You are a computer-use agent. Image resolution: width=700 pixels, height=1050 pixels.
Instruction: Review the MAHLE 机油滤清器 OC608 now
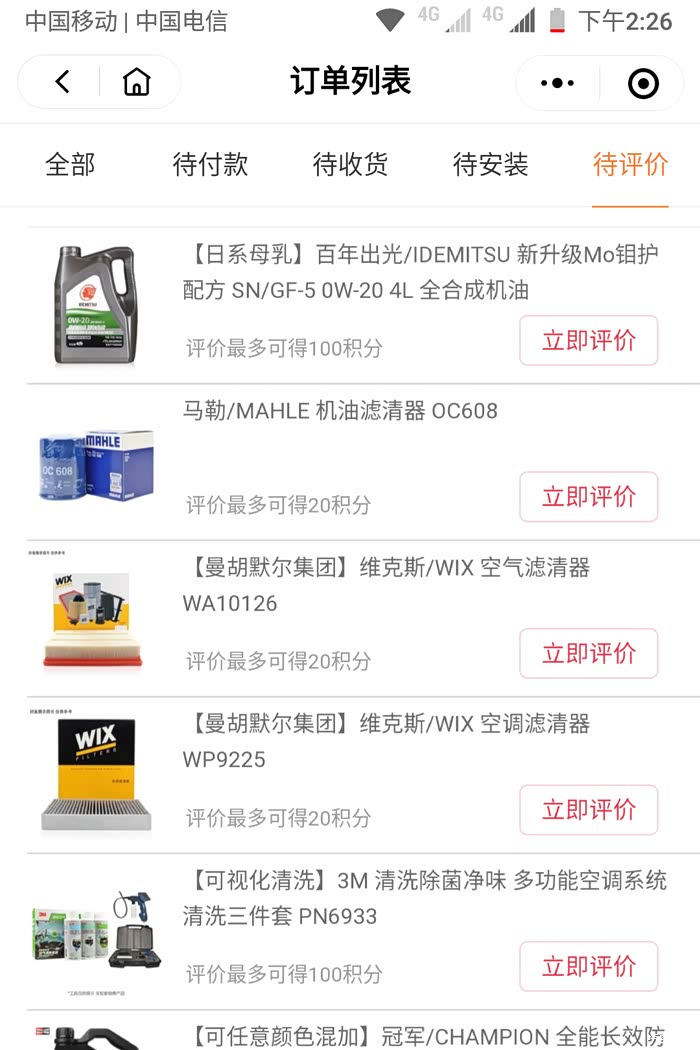(588, 496)
